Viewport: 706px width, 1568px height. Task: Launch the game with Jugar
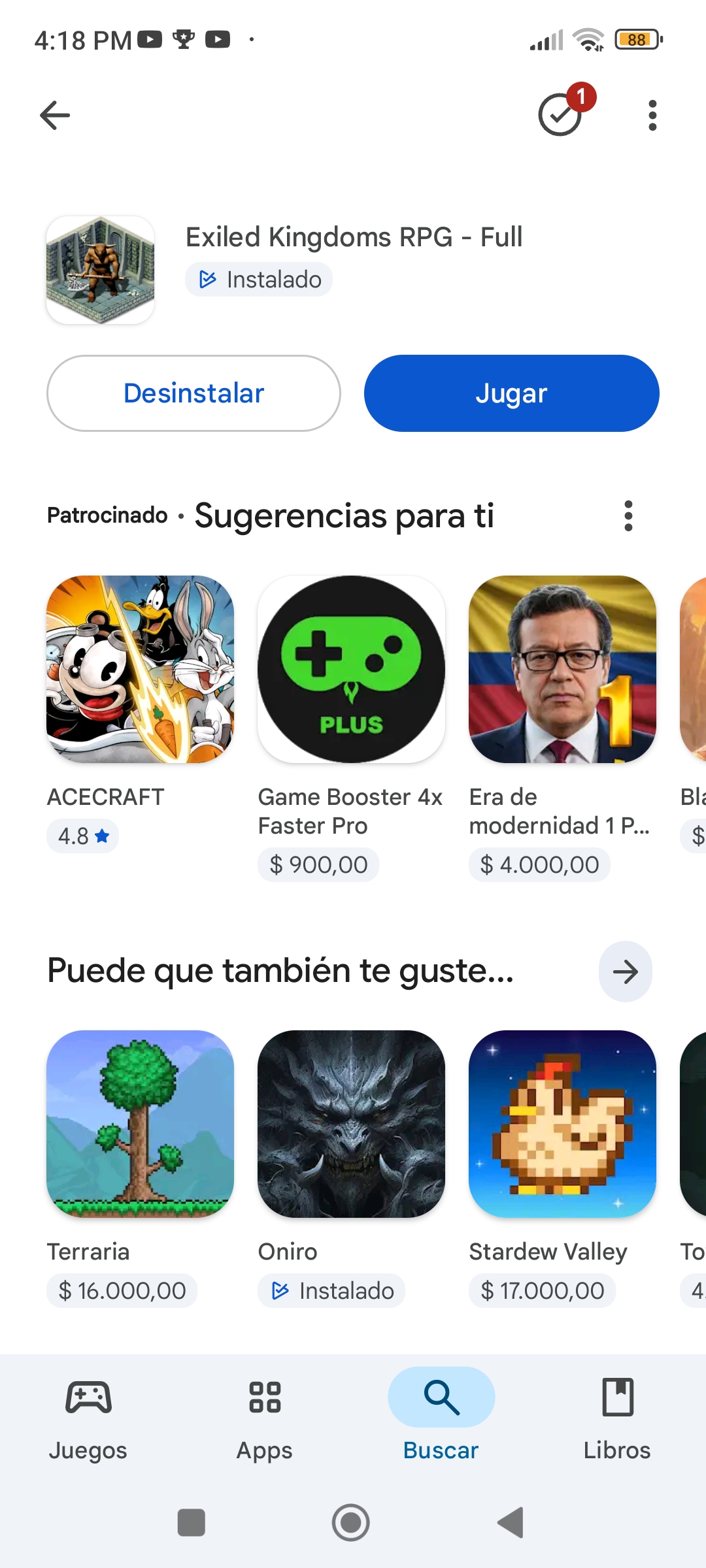[x=511, y=393]
